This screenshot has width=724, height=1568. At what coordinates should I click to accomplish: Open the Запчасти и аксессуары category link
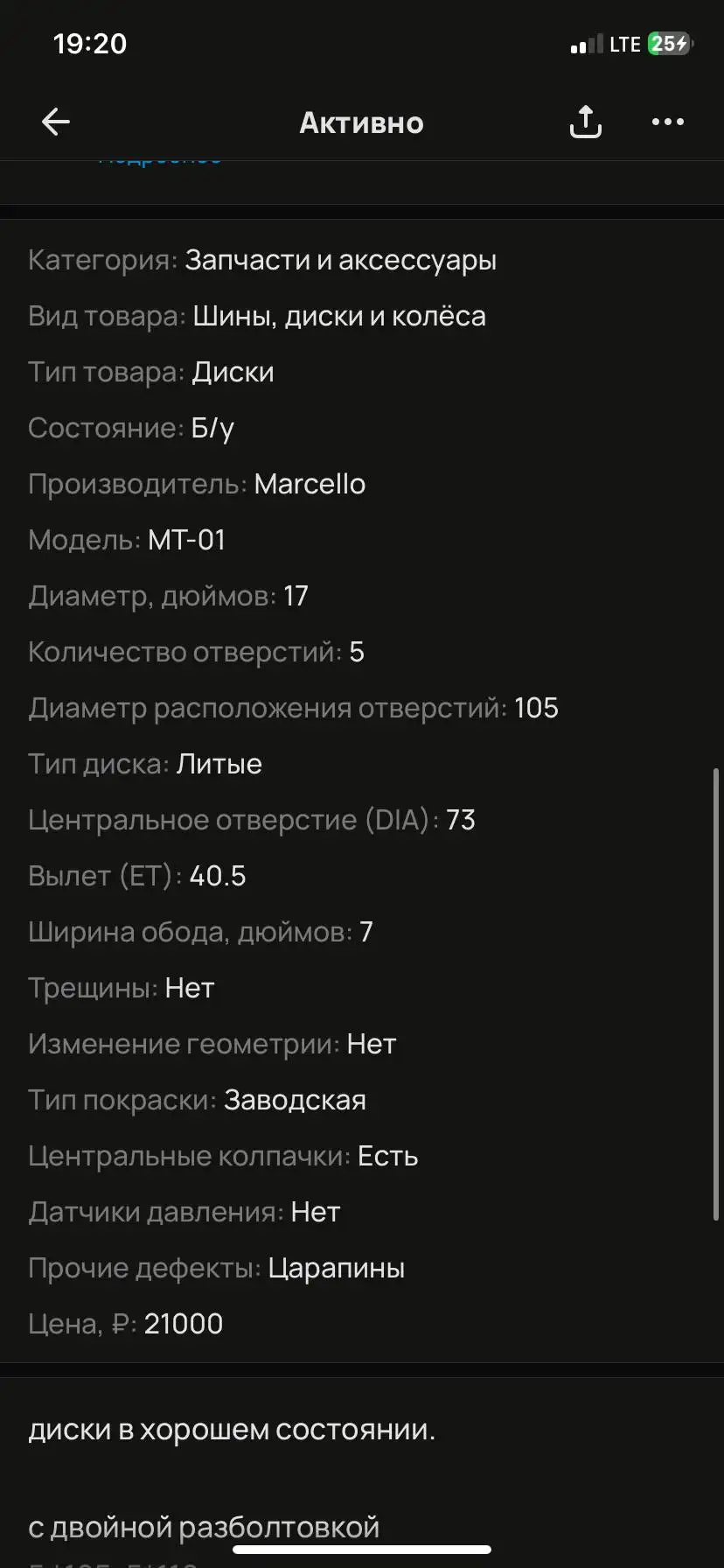click(339, 259)
